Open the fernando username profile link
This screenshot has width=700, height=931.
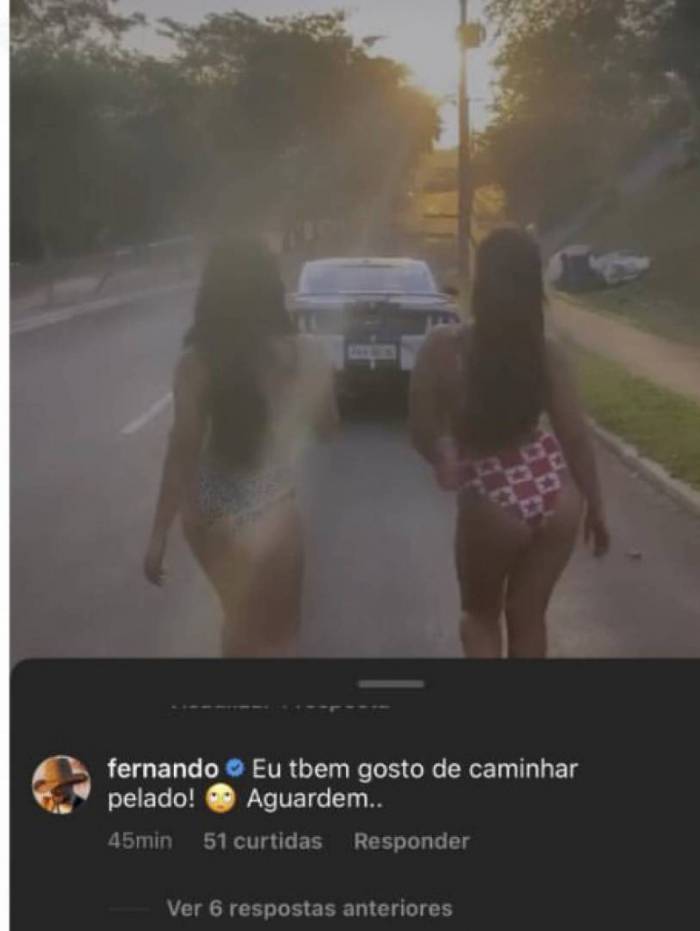pos(162,769)
